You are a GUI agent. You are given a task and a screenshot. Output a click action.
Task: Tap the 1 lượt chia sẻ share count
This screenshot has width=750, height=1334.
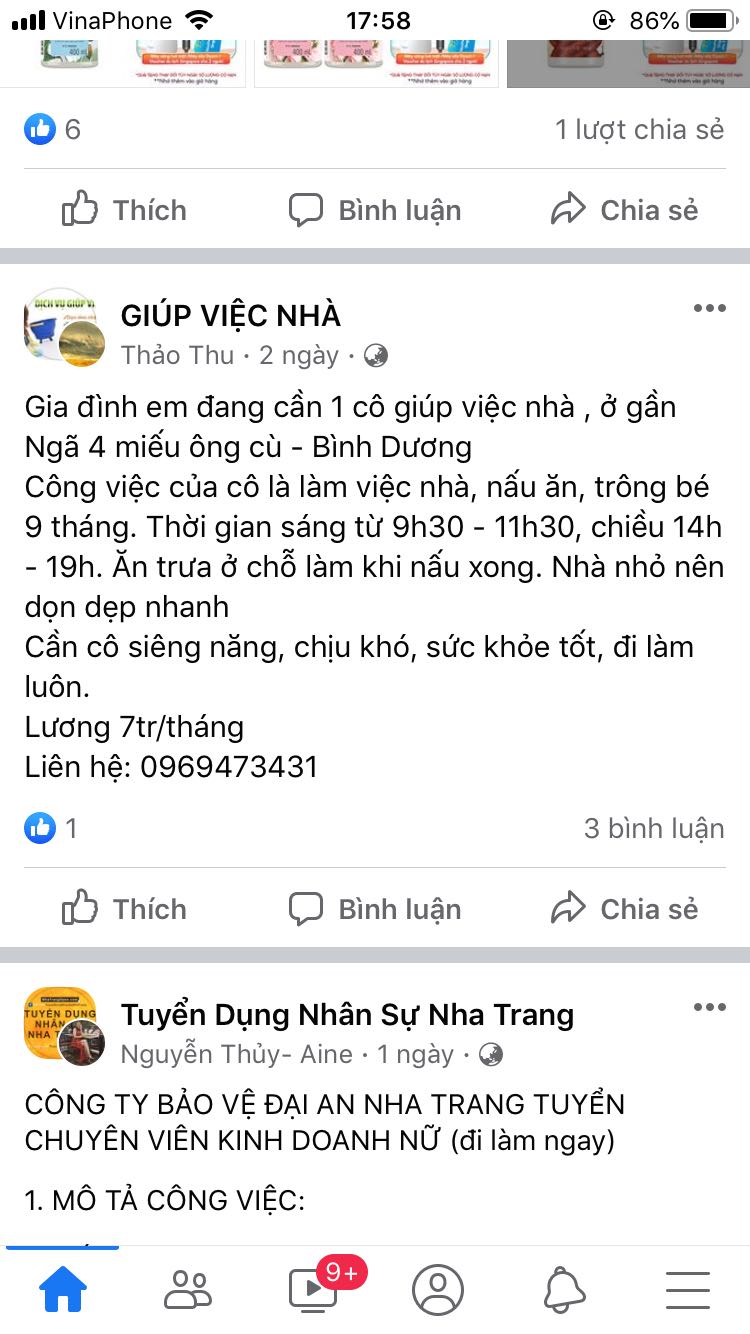click(x=640, y=129)
